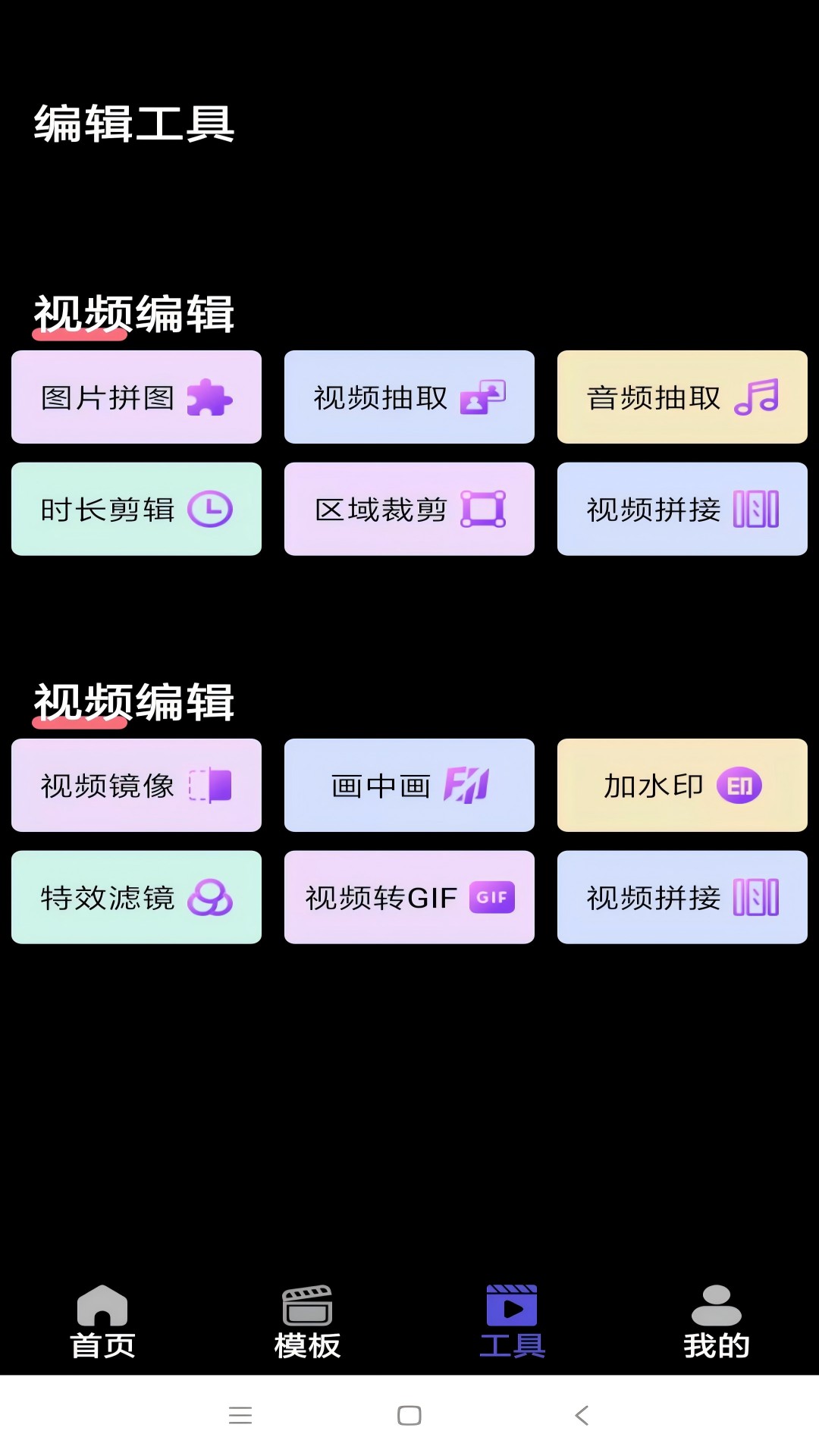Select the 画中画 picture-in-picture icon
This screenshot has height=1456, width=819.
[466, 785]
